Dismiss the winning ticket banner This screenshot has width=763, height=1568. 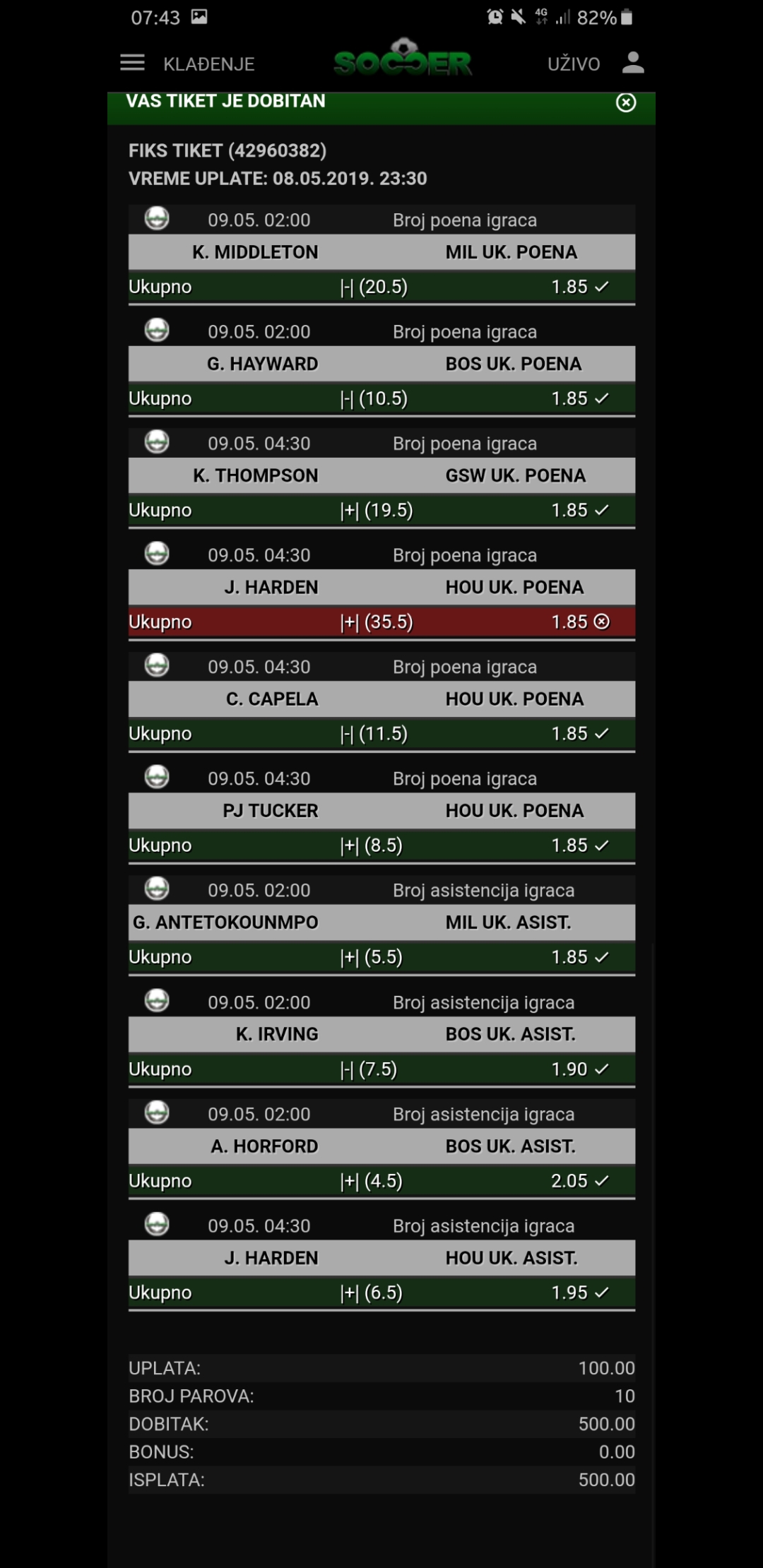tap(626, 102)
